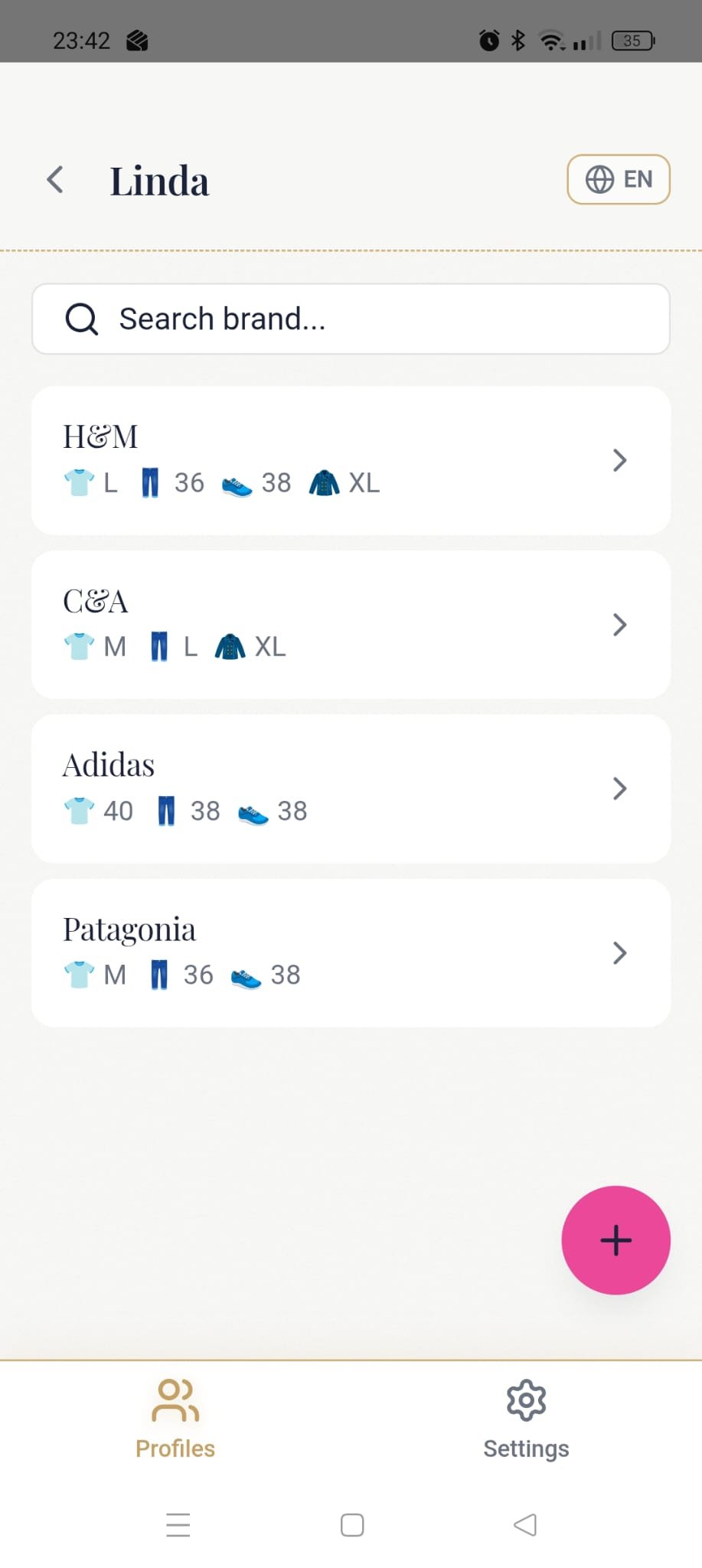Select the jacket icon in the C&A card

[x=229, y=645]
